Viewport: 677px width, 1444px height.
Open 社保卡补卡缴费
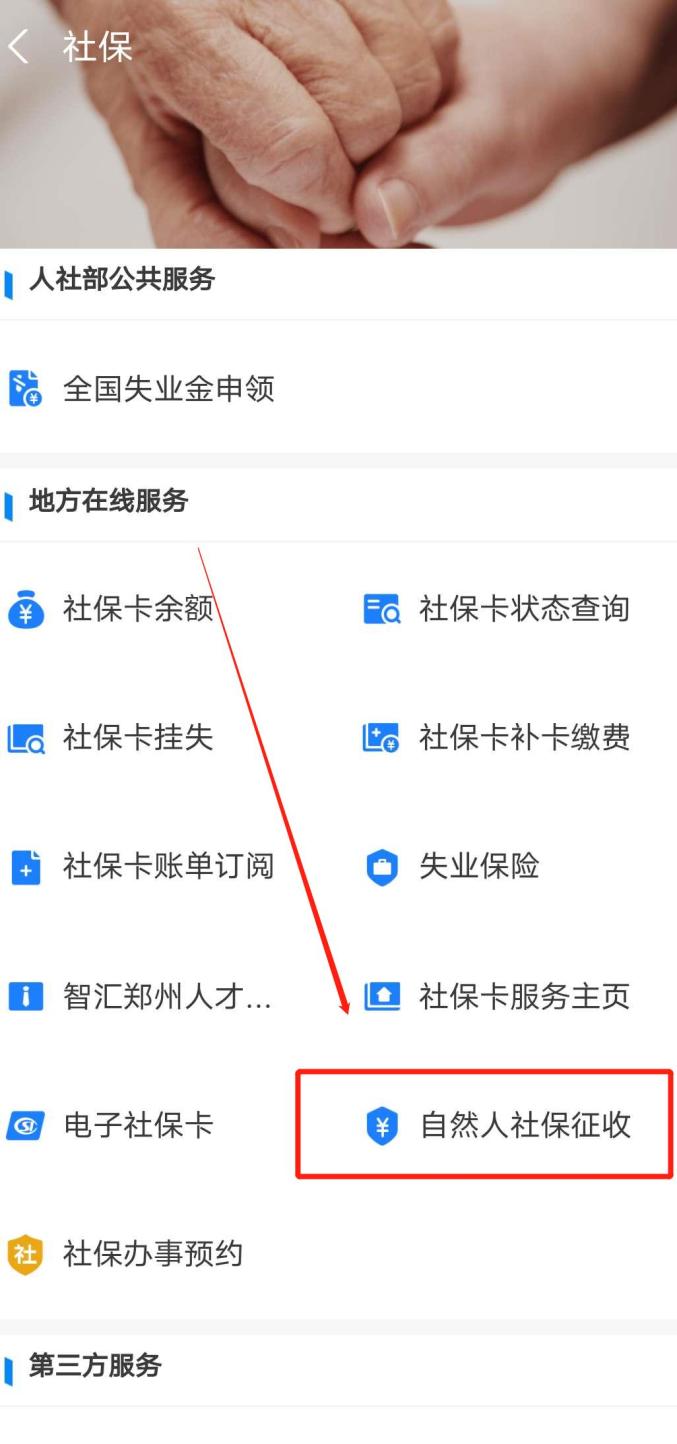pos(496,738)
